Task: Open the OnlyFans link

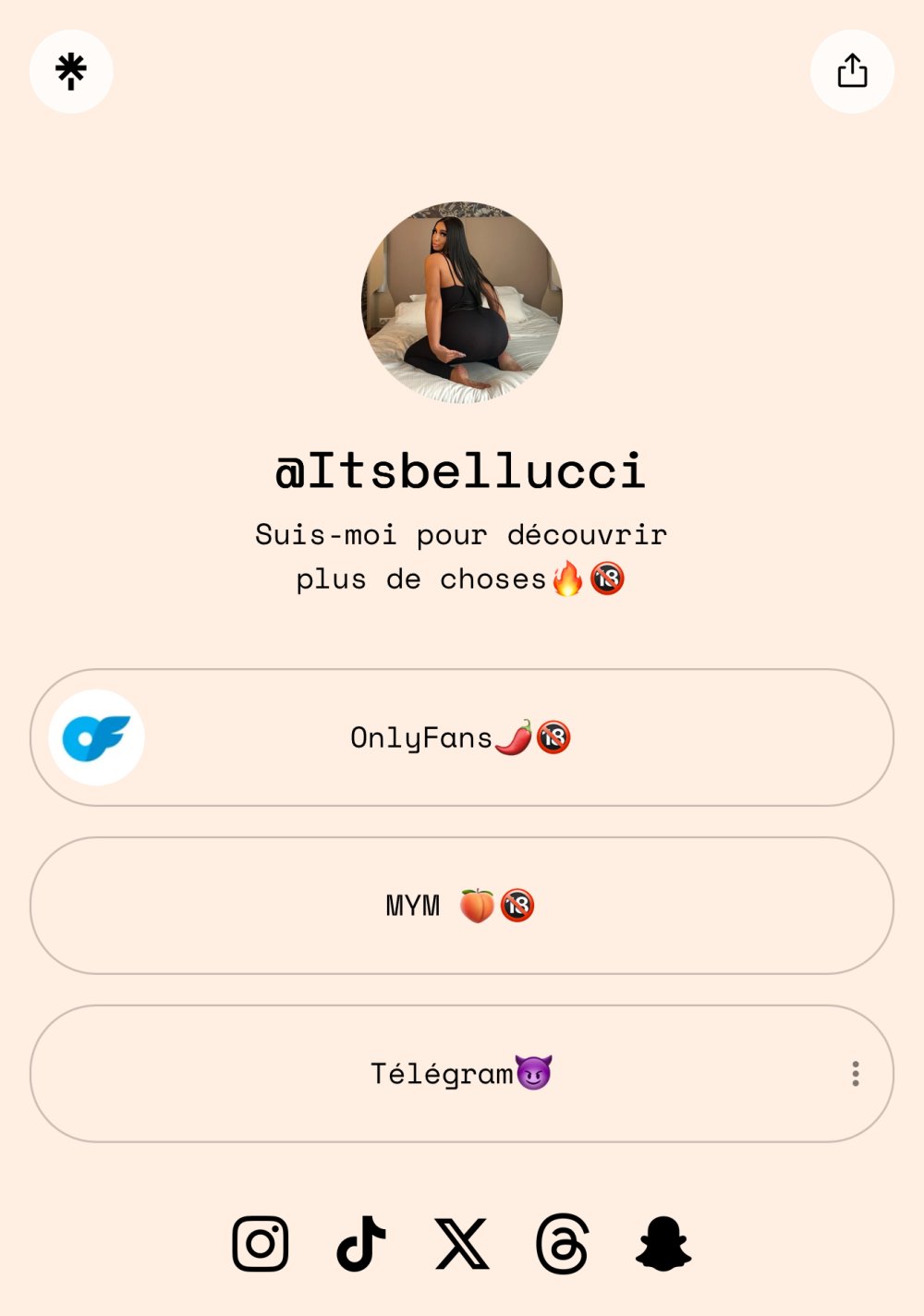Action: click(461, 737)
